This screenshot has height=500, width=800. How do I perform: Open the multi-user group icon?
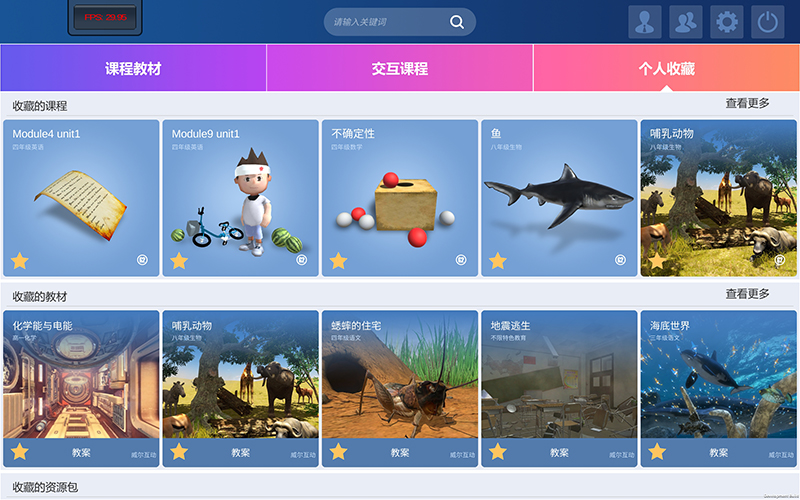686,21
